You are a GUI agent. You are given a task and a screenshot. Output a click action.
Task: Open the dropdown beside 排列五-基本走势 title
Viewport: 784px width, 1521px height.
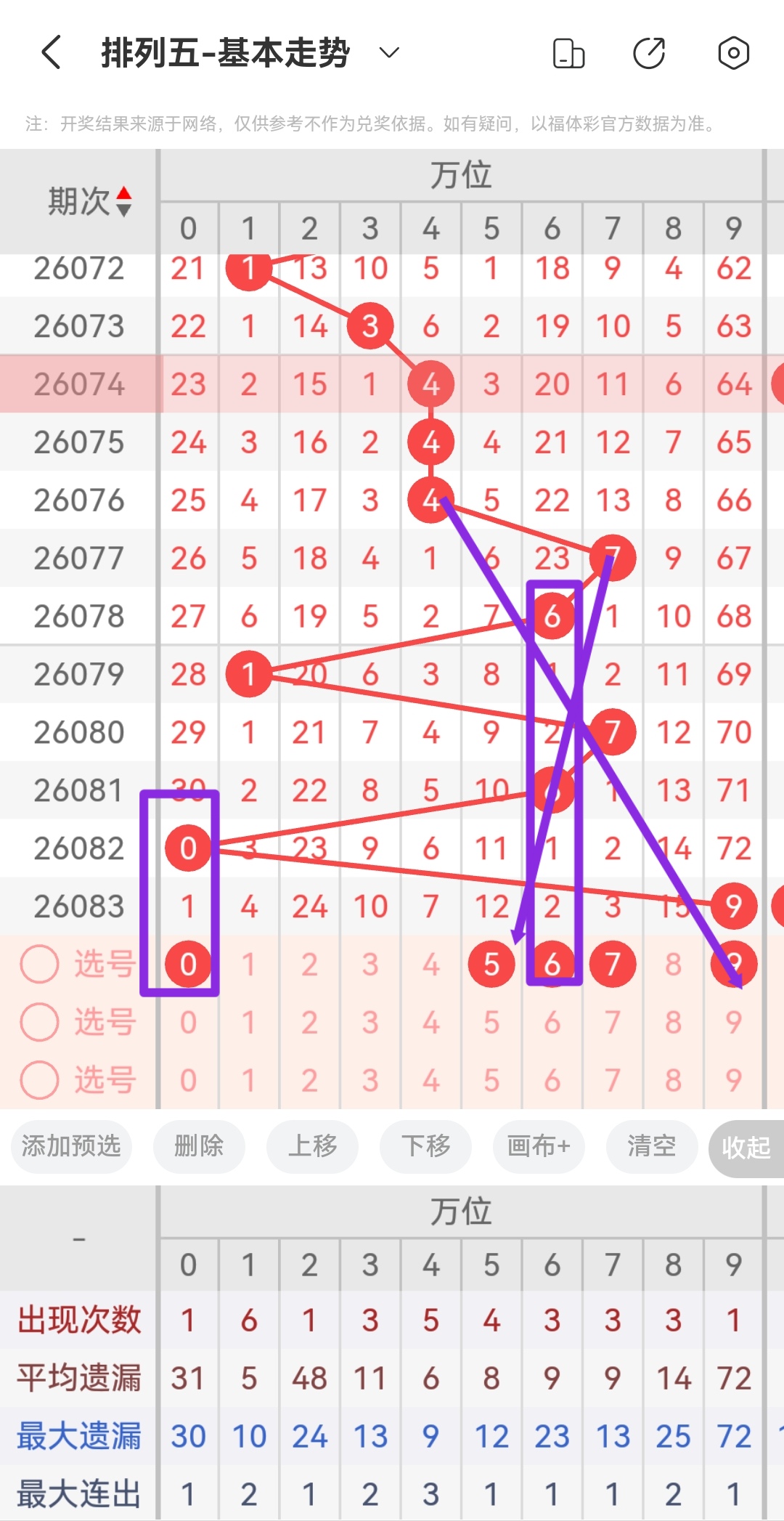click(388, 52)
